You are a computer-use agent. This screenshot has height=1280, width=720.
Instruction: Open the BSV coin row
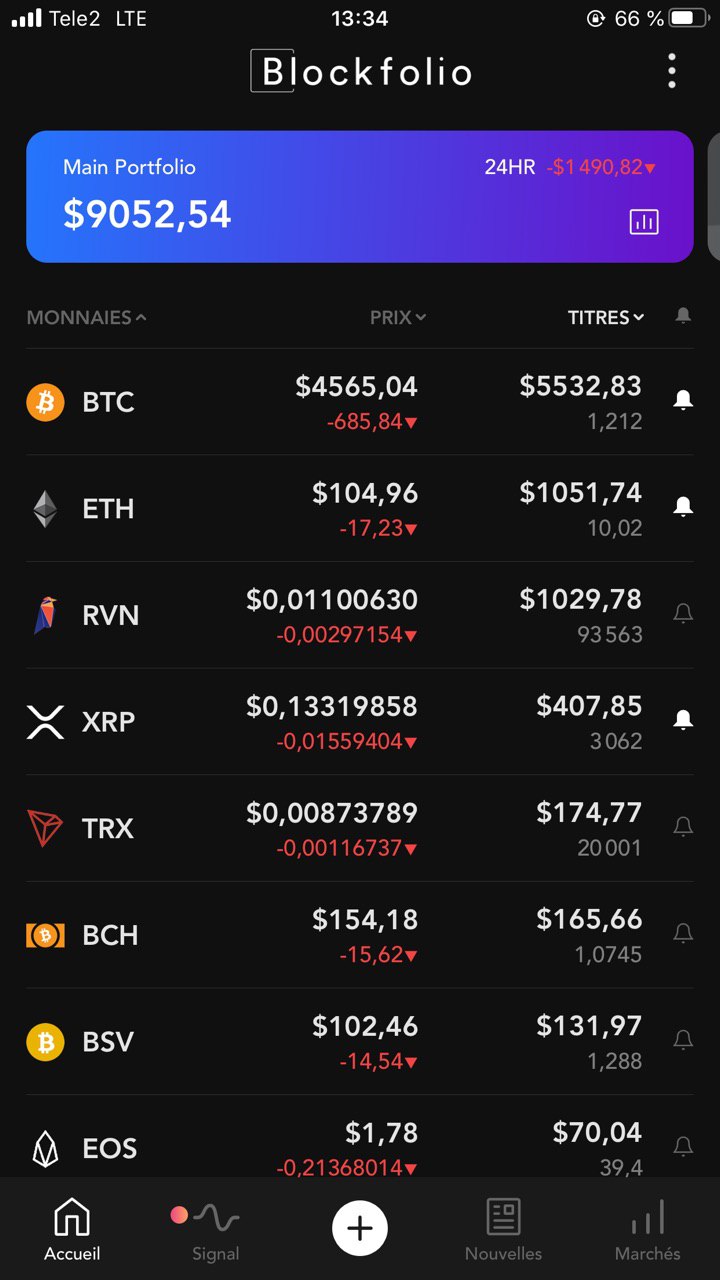tap(340, 1042)
